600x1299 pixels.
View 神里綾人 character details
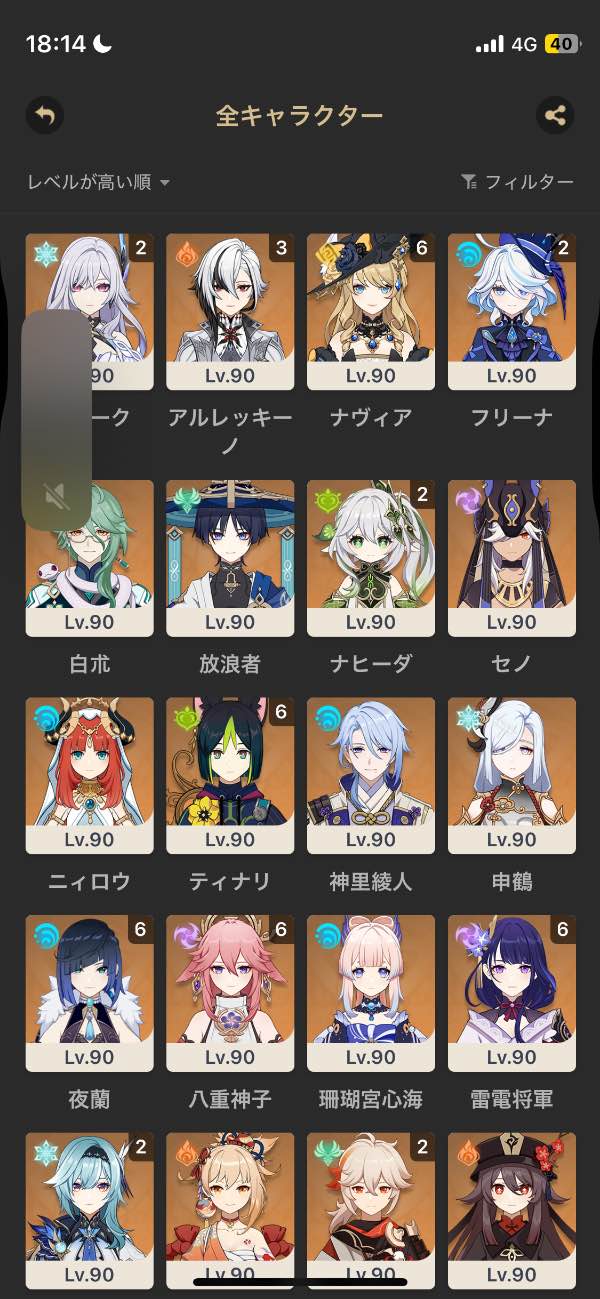pos(371,775)
